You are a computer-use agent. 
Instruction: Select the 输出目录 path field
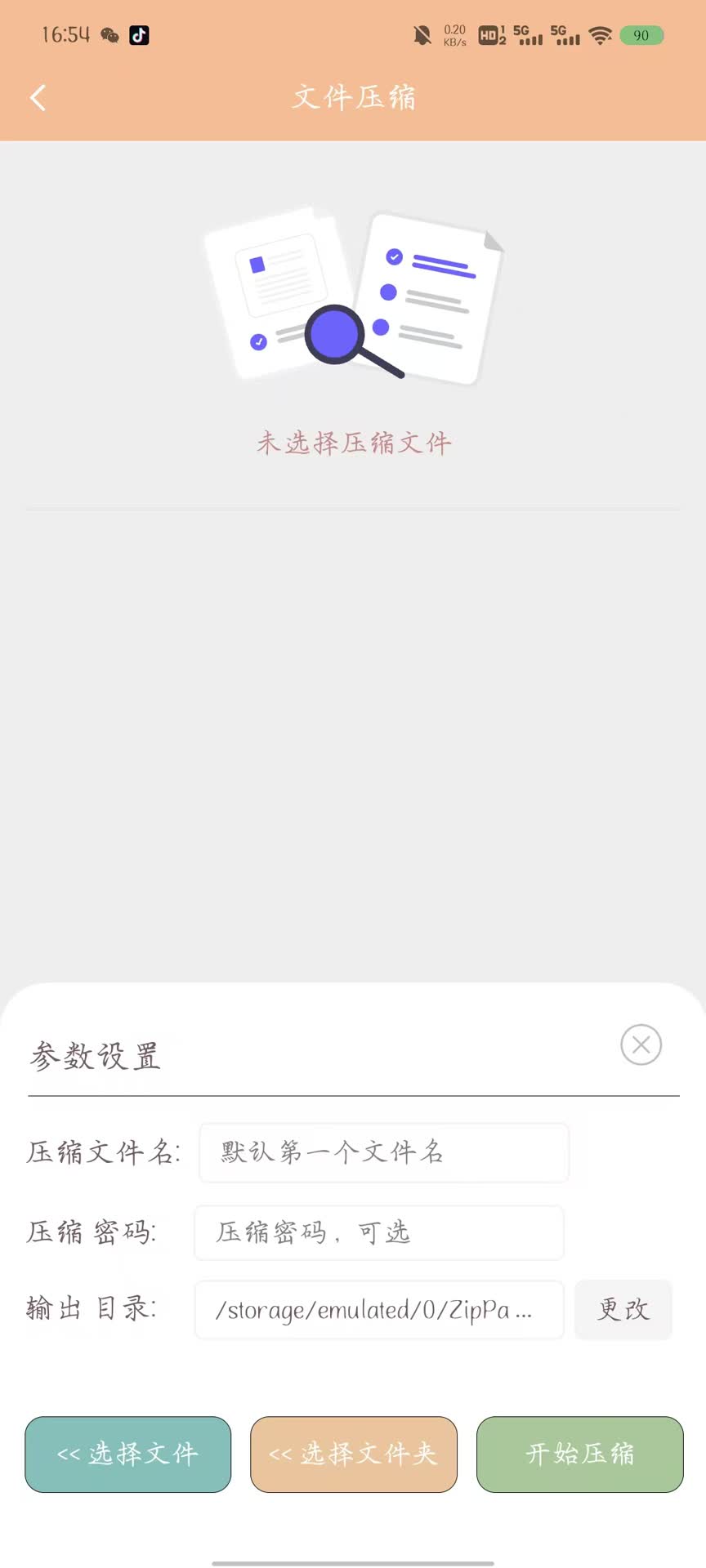[378, 1310]
